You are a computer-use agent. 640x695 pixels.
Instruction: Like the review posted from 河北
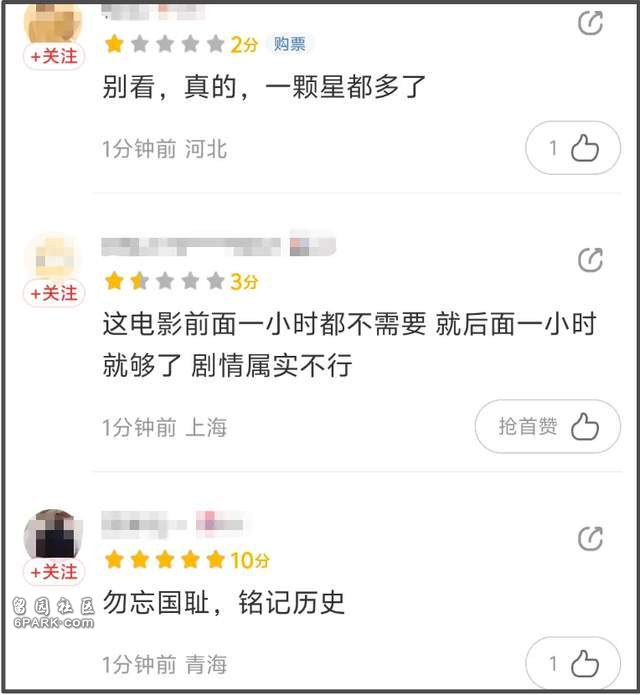(573, 149)
